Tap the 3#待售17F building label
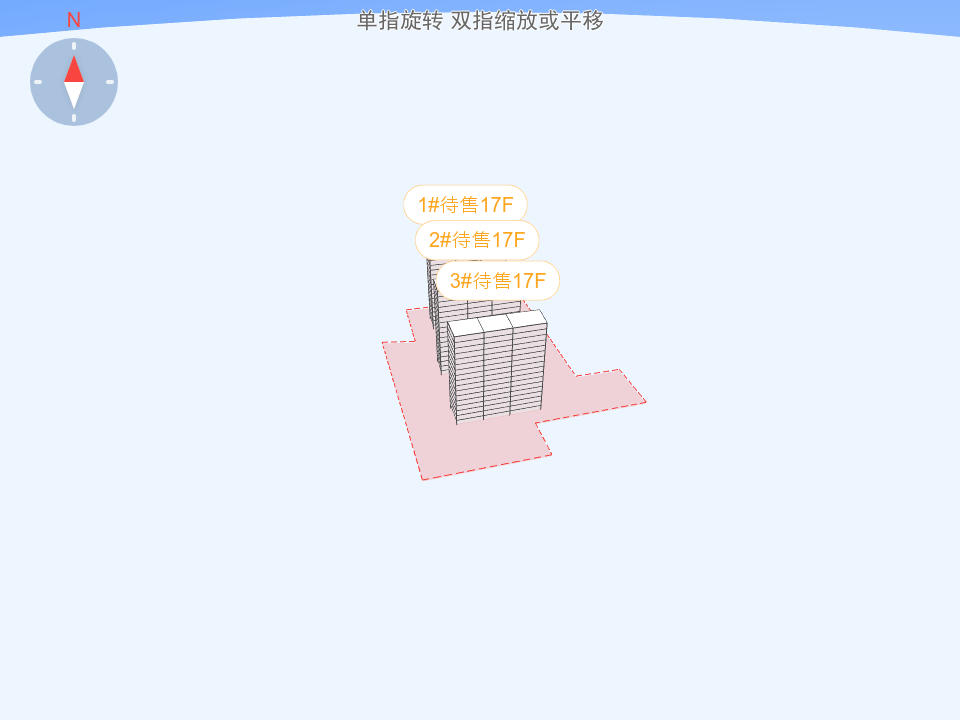Image resolution: width=960 pixels, height=720 pixels. click(497, 281)
